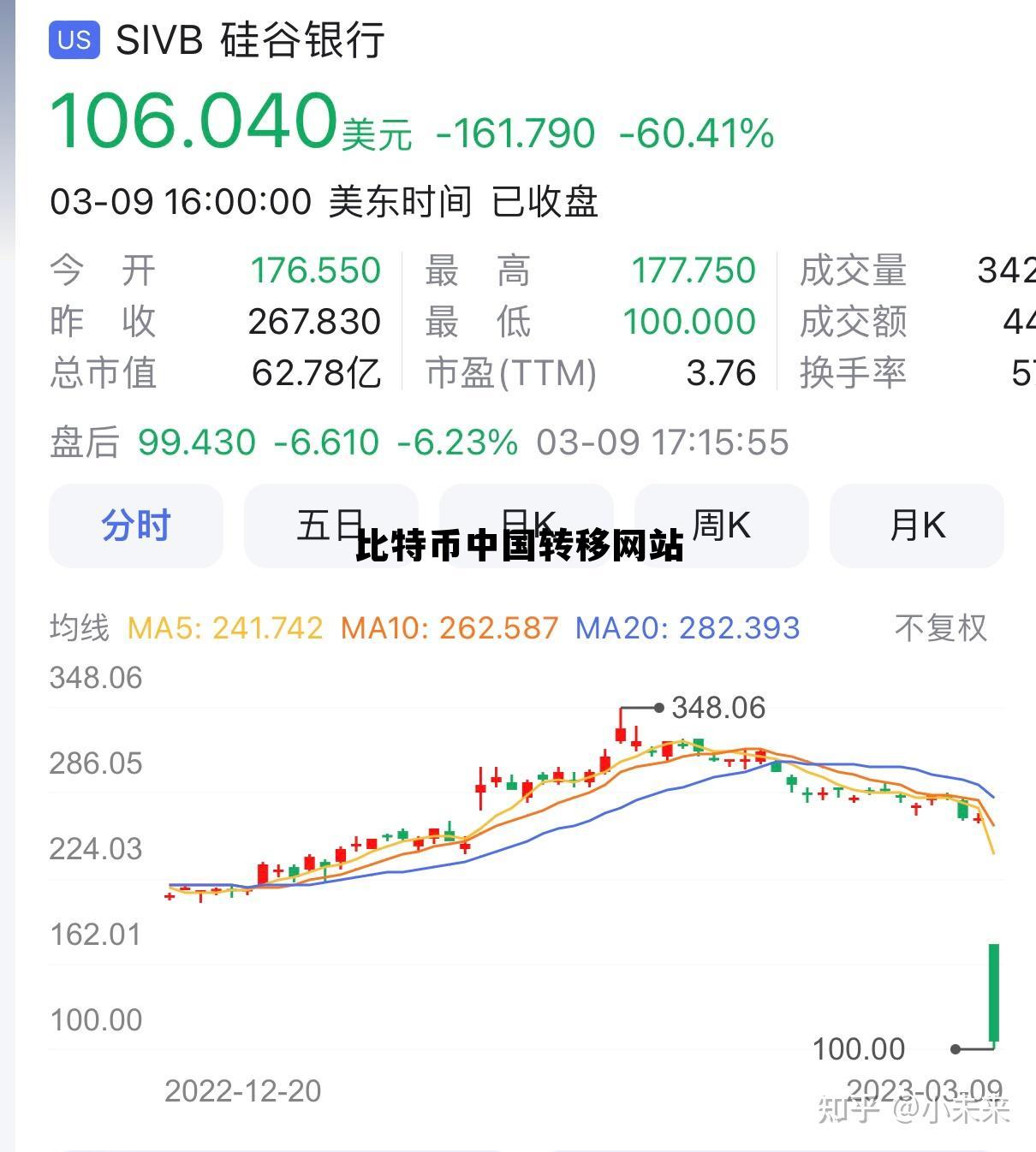Image resolution: width=1036 pixels, height=1152 pixels.
Task: Toggle the MA10 moving average line
Action: coord(450,627)
